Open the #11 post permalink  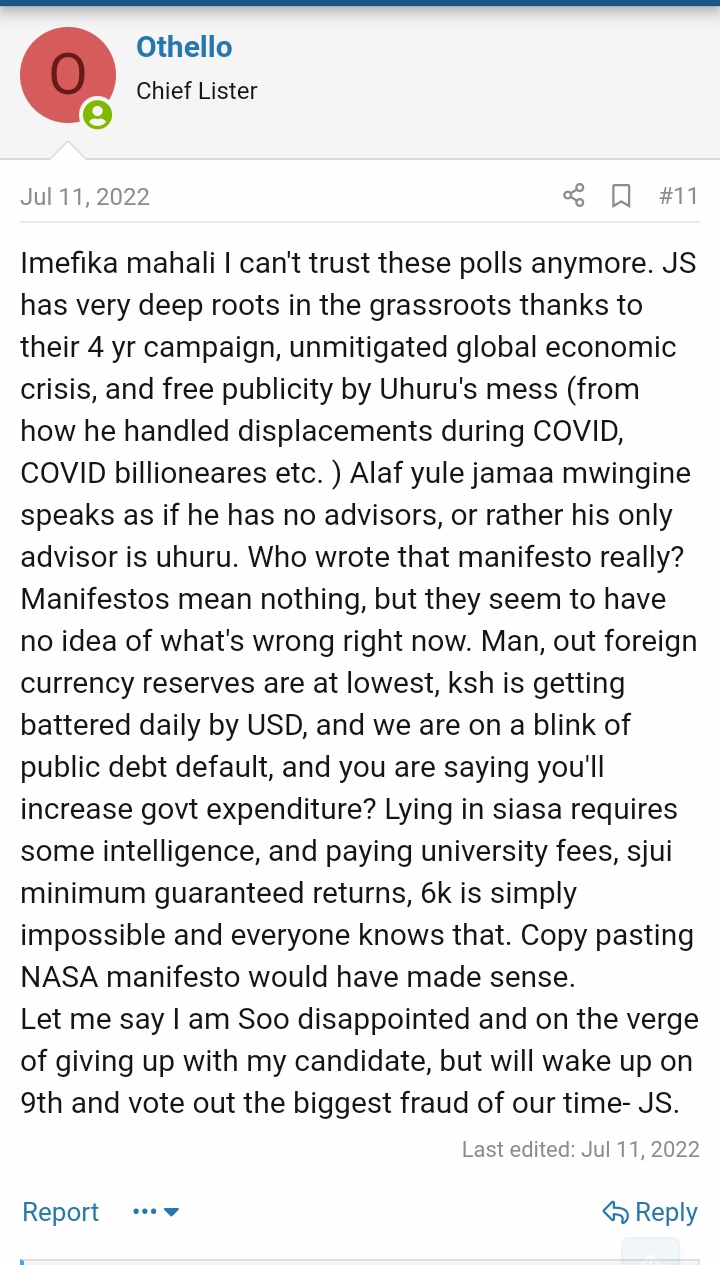click(x=678, y=195)
